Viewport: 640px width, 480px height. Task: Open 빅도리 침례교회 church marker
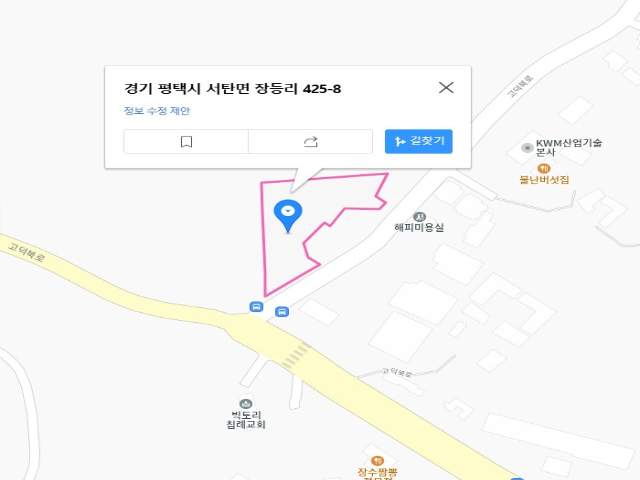[246, 404]
